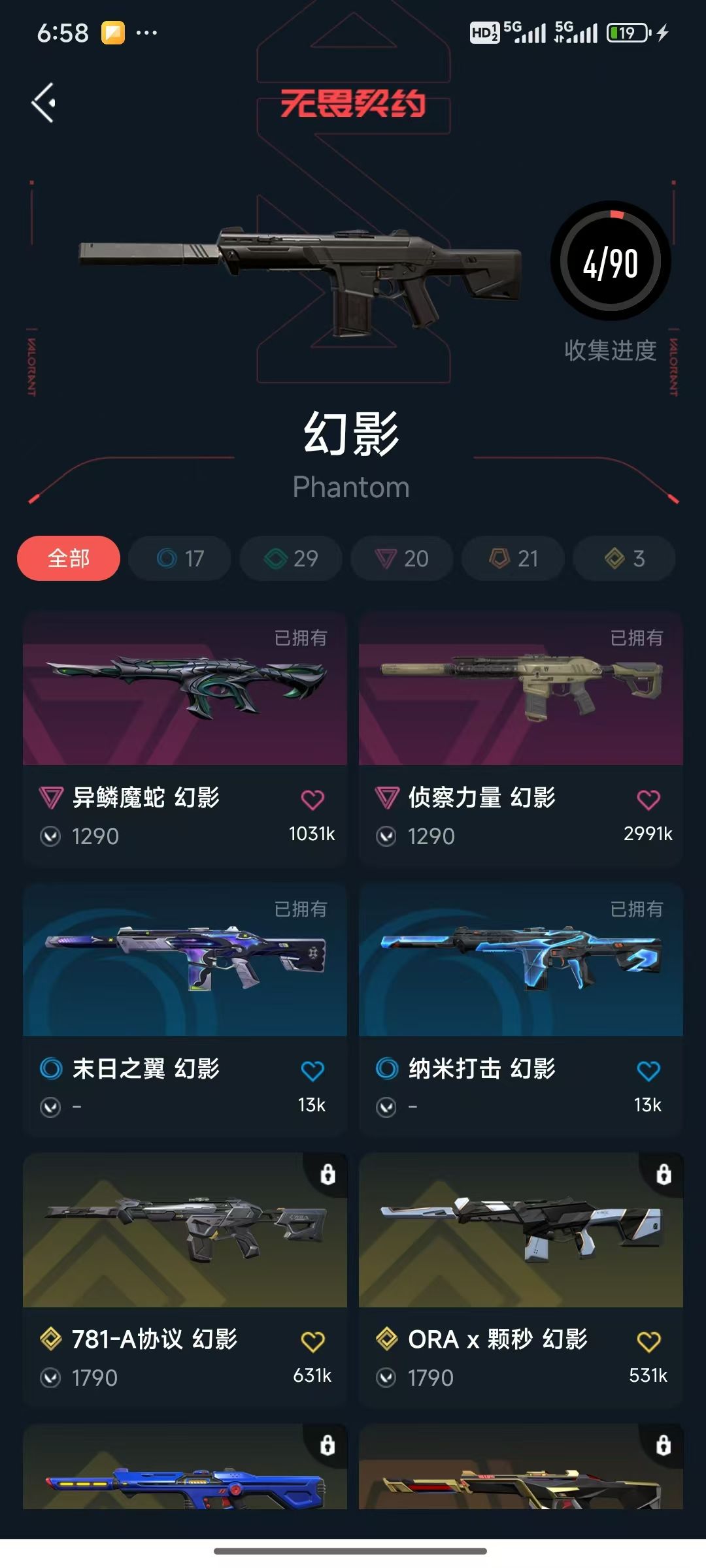Like the ORA x 颗秒 幻影 skin
The width and height of the screenshot is (706, 1568).
click(x=648, y=1341)
